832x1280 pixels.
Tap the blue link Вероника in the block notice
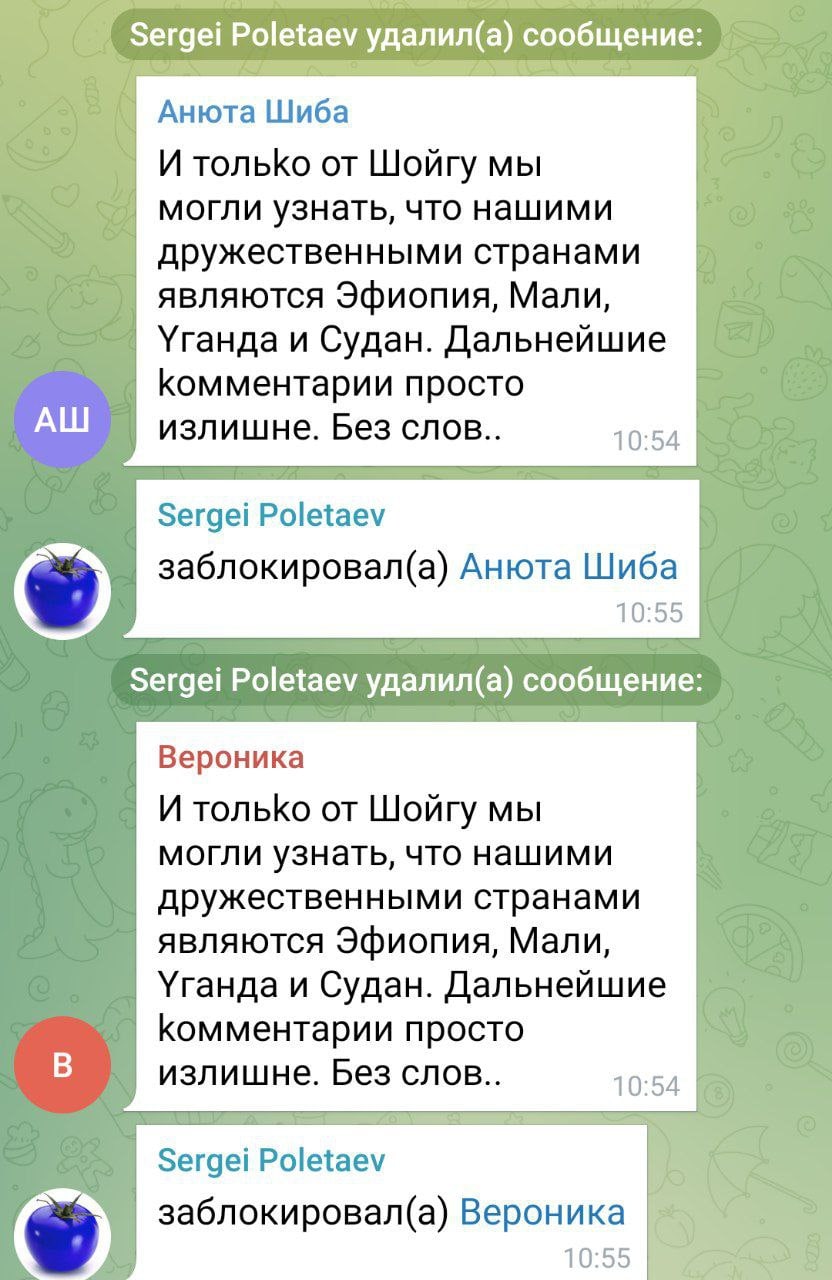click(542, 1212)
